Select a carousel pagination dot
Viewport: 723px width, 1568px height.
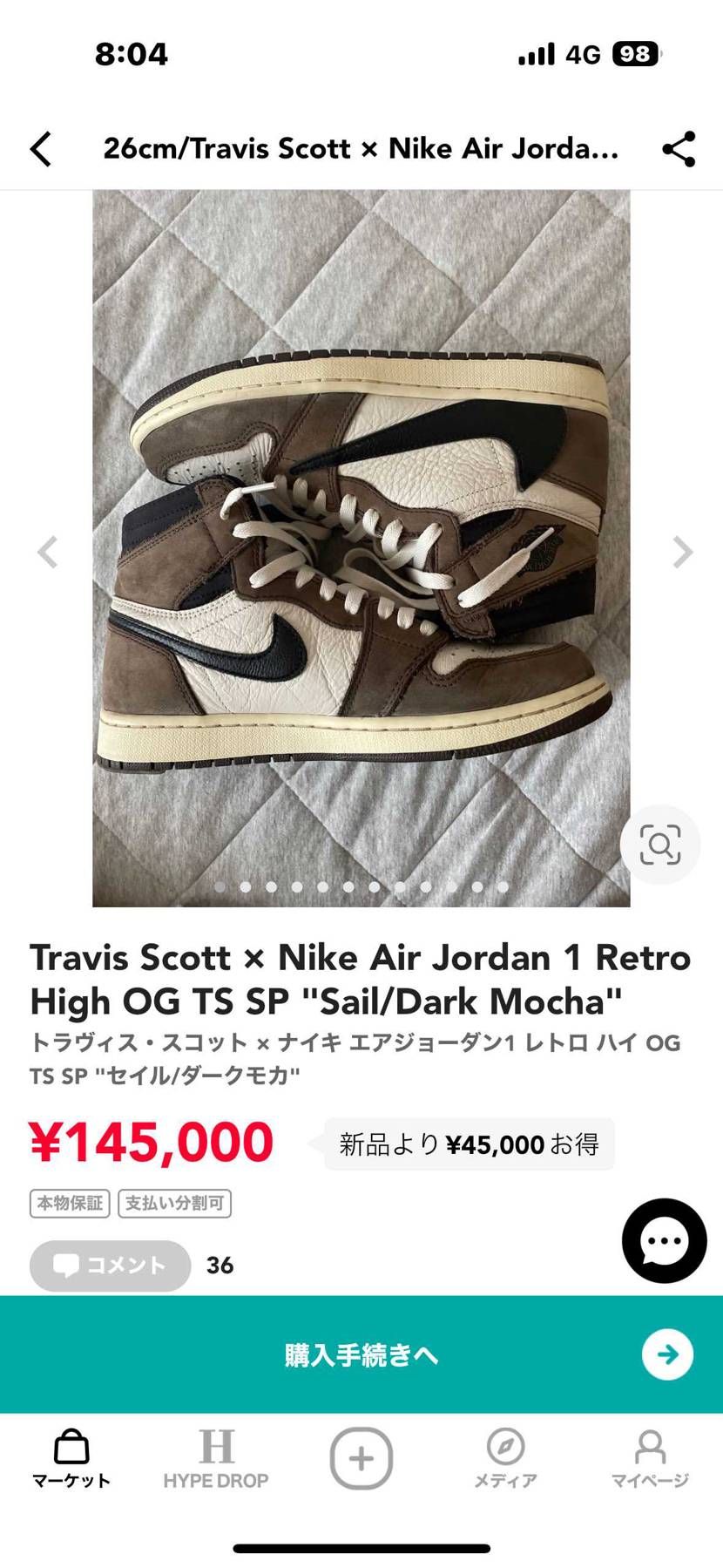click(247, 886)
